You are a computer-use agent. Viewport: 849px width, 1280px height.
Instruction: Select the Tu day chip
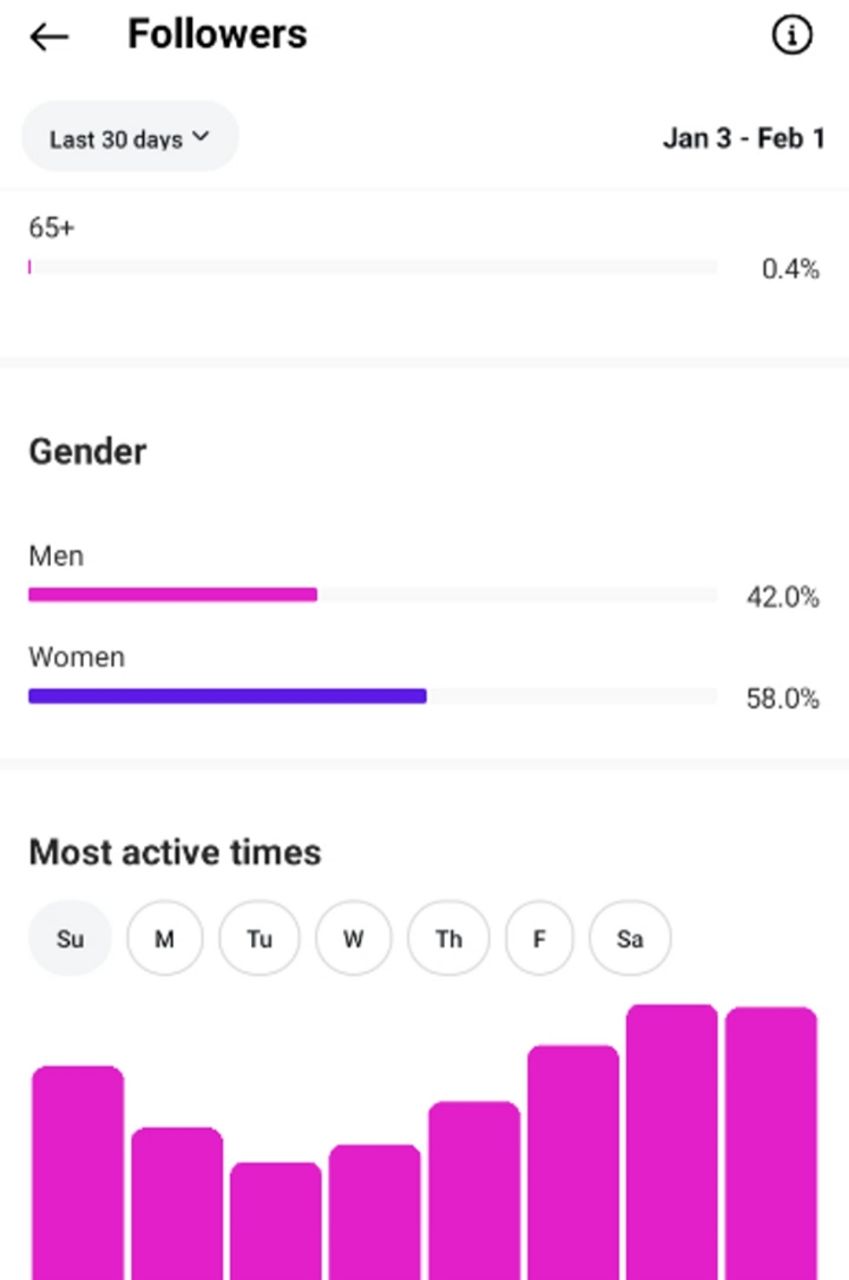[259, 939]
